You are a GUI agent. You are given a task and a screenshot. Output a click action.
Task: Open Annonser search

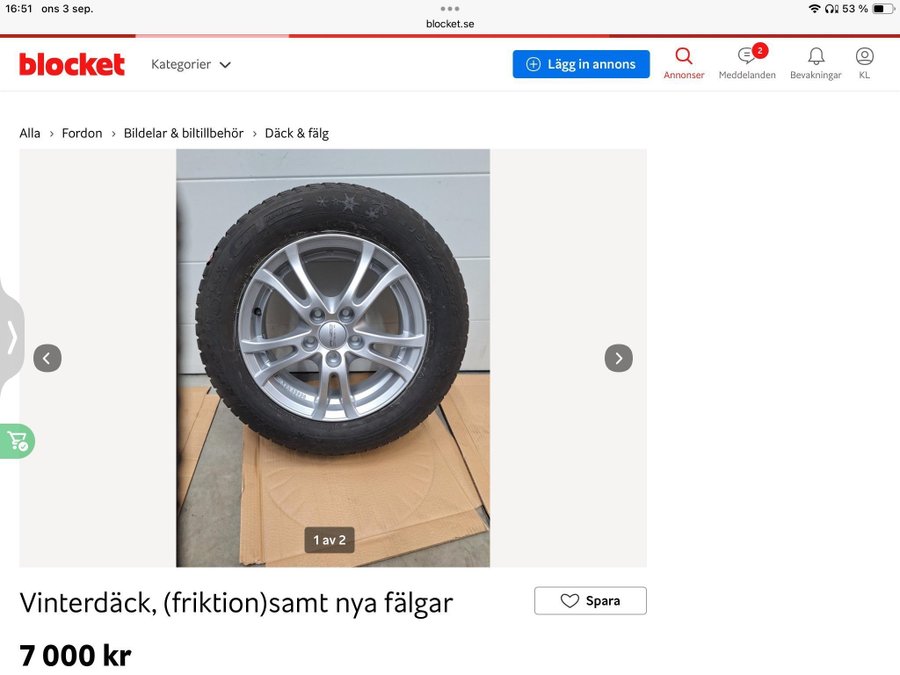[x=684, y=63]
